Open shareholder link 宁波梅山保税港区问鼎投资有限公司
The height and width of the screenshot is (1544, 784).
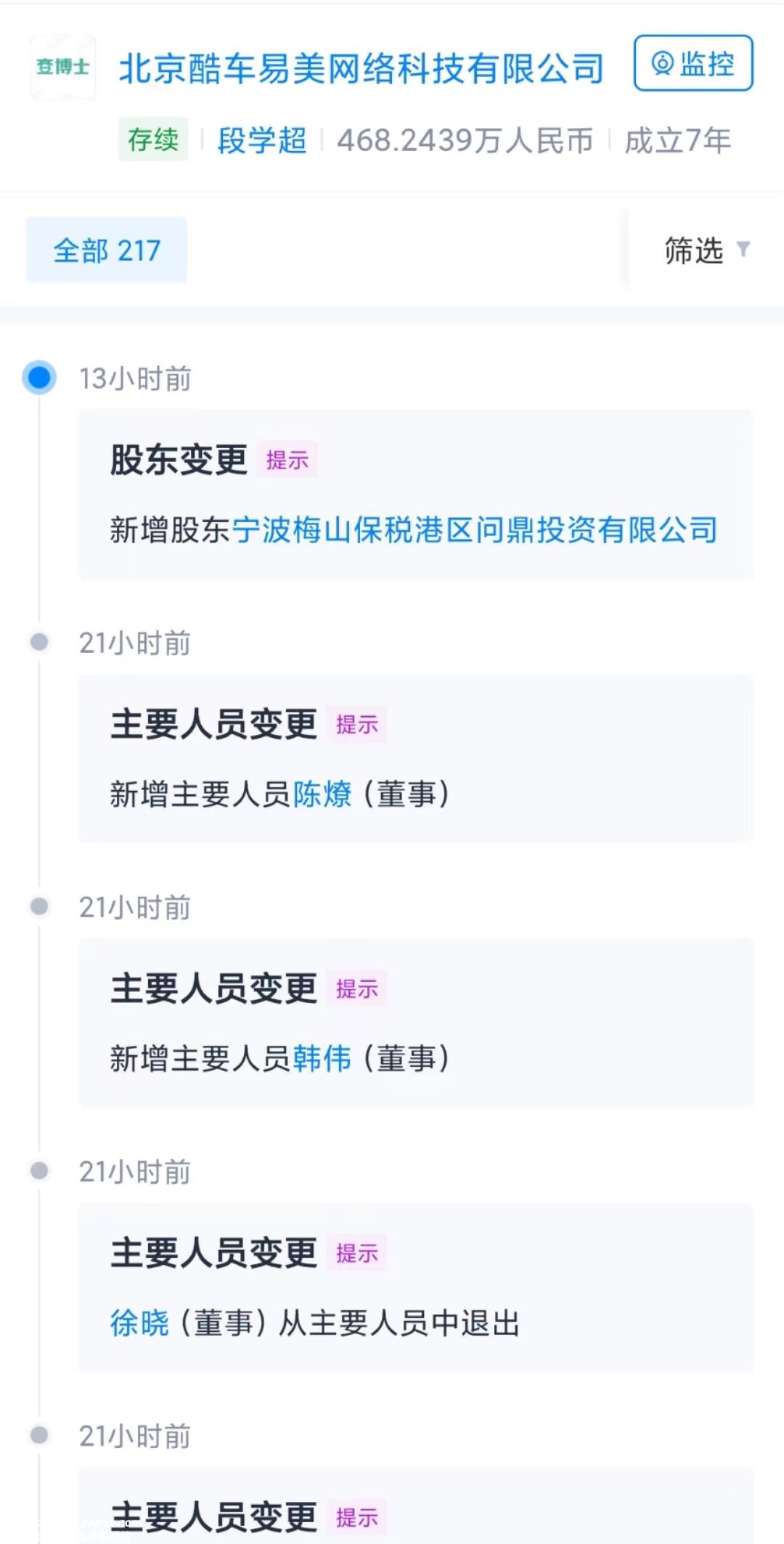[x=475, y=529]
